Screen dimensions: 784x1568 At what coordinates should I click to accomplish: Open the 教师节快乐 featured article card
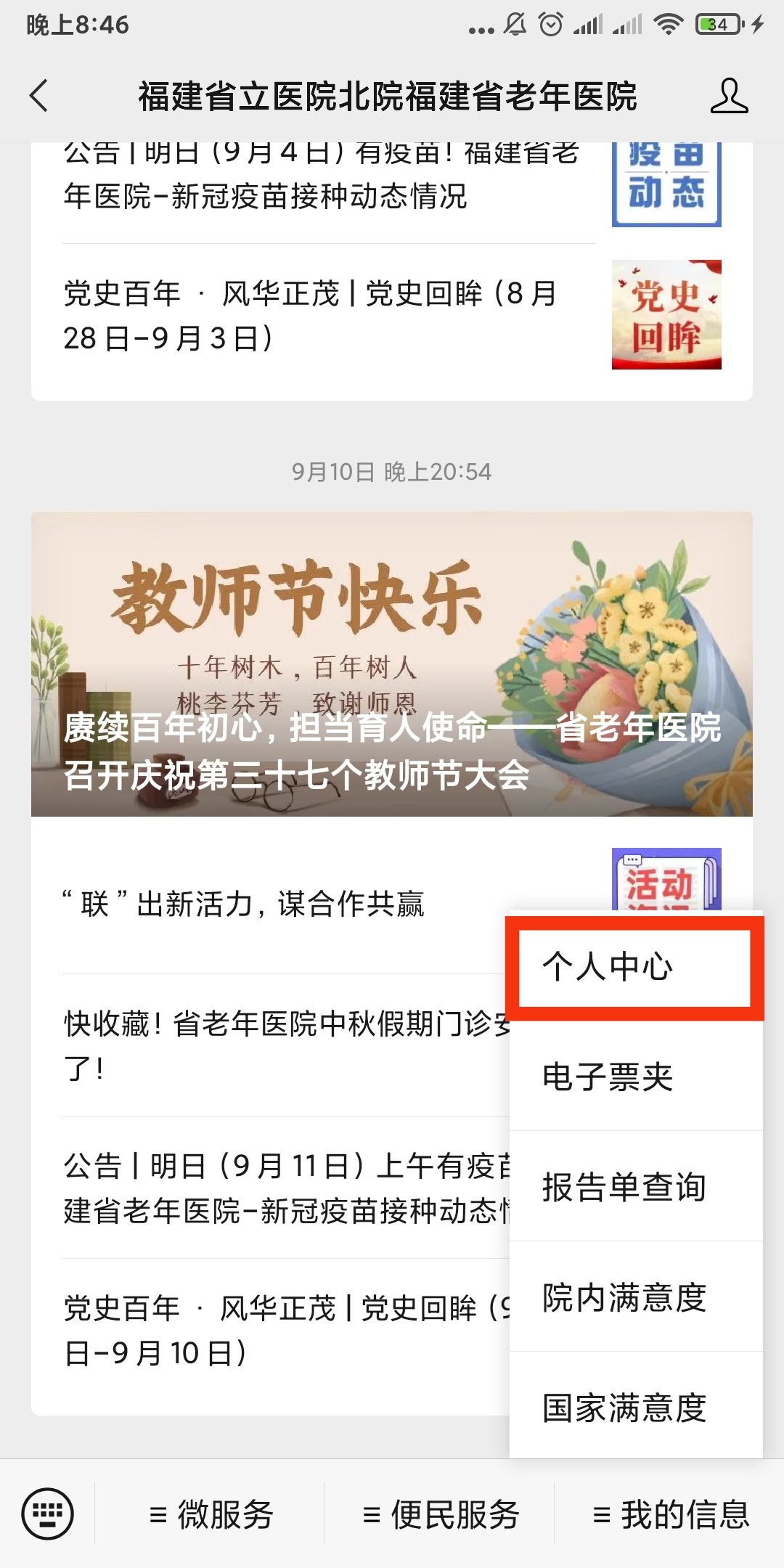click(x=392, y=663)
